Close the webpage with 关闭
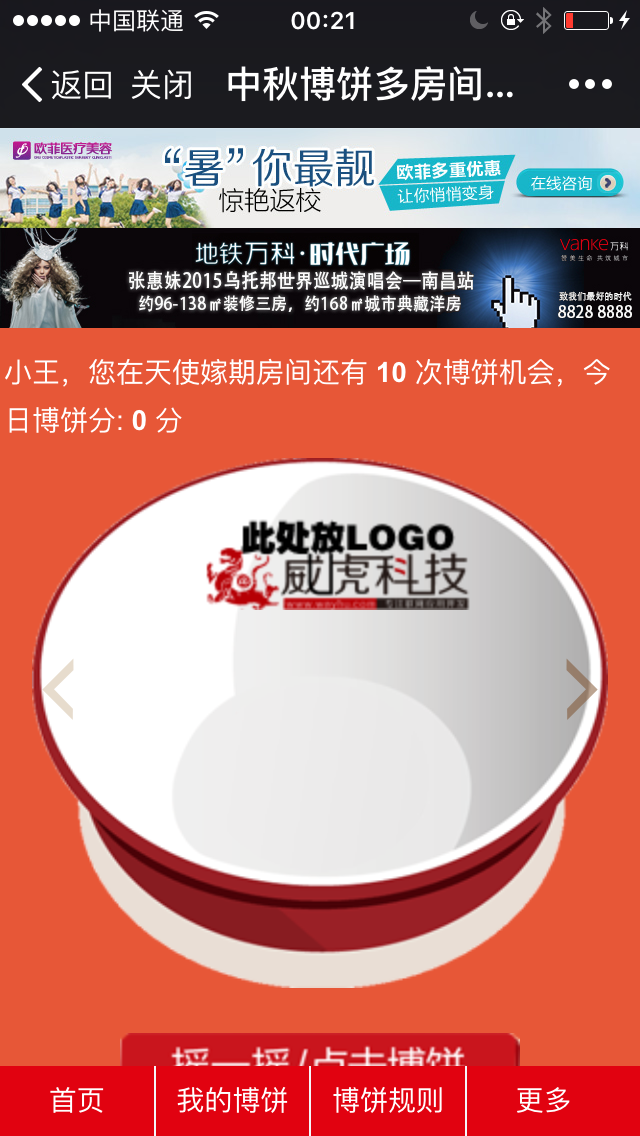 pos(161,85)
